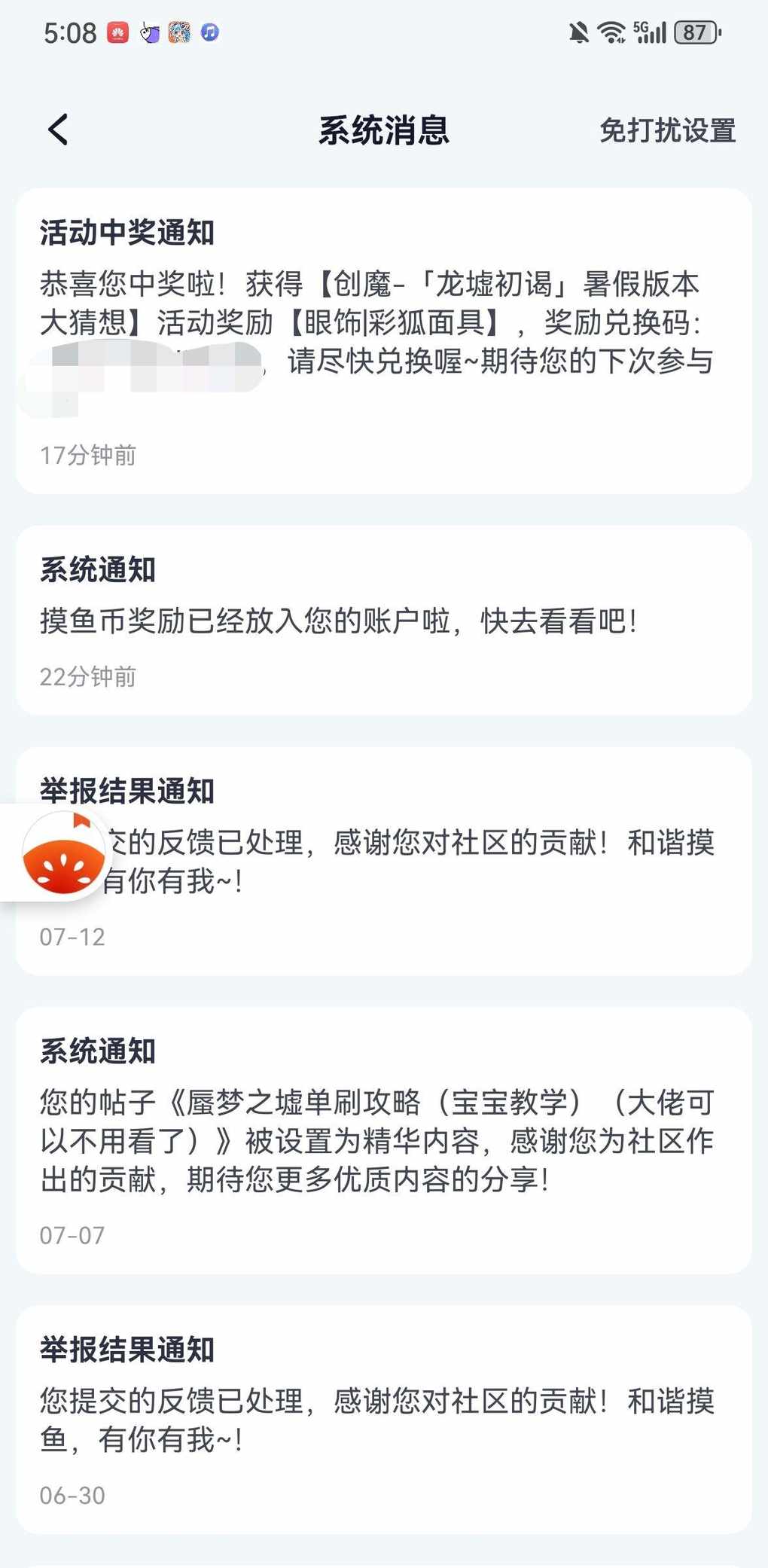768x1568 pixels.
Task: Open the 活动中奖通知 message card
Action: click(x=384, y=341)
